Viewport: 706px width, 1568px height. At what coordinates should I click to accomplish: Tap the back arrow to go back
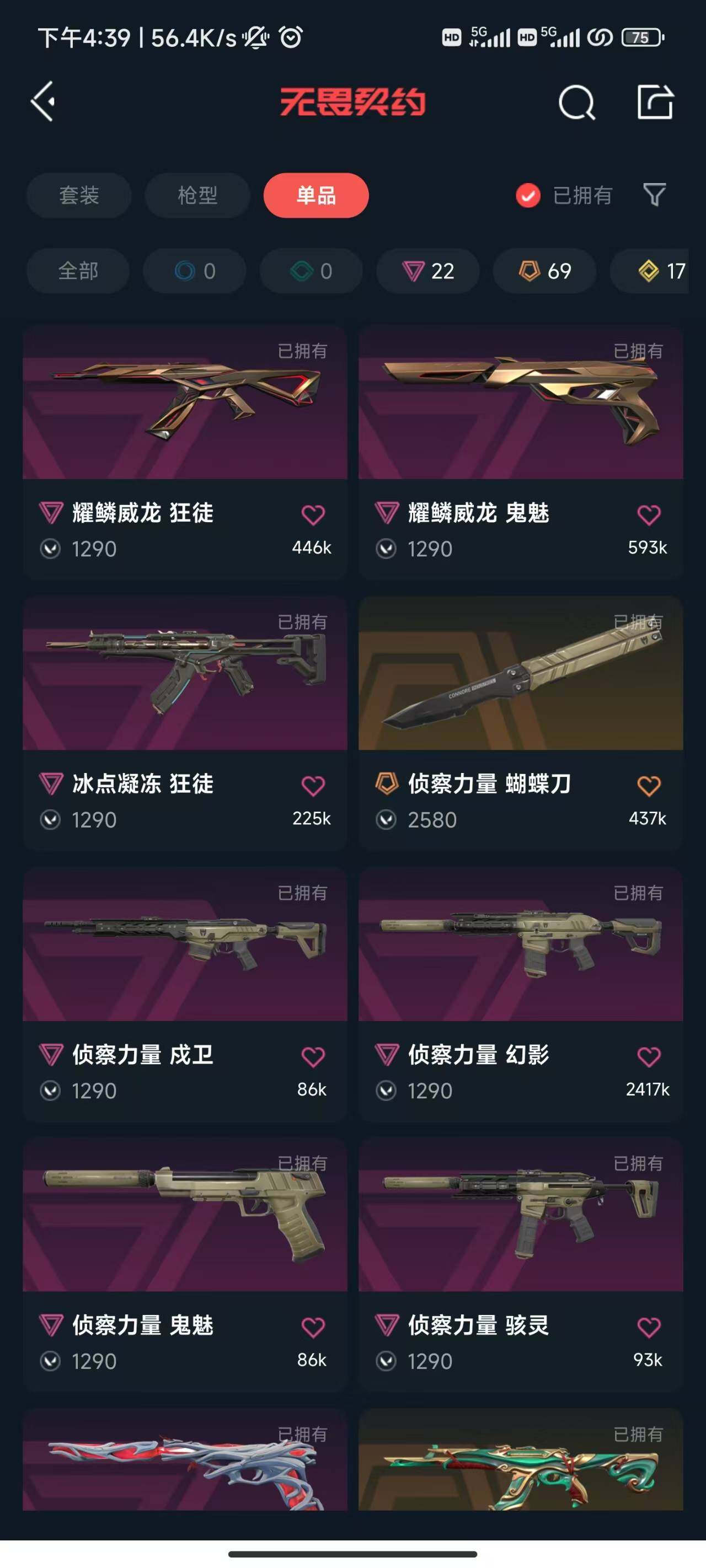click(44, 101)
